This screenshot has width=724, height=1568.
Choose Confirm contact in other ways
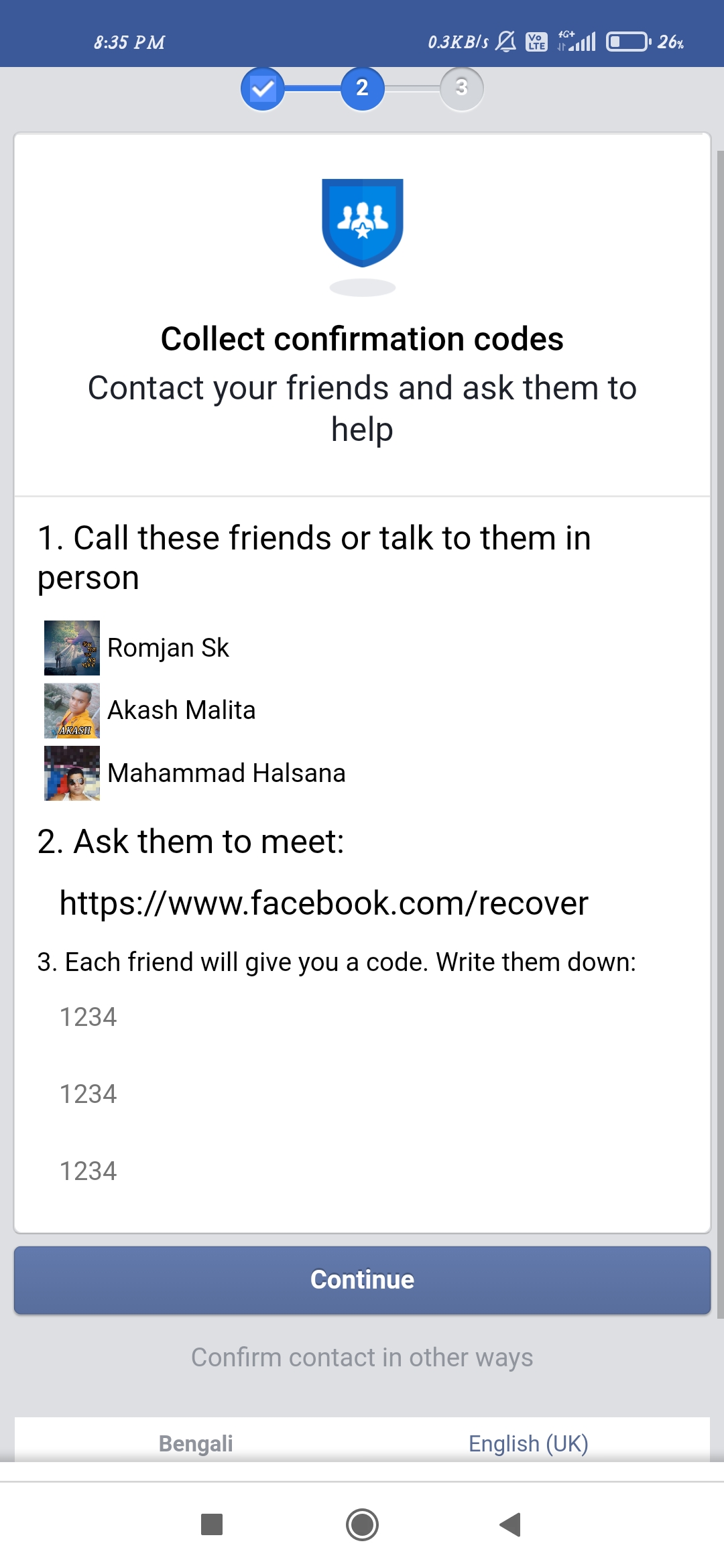[x=362, y=1357]
